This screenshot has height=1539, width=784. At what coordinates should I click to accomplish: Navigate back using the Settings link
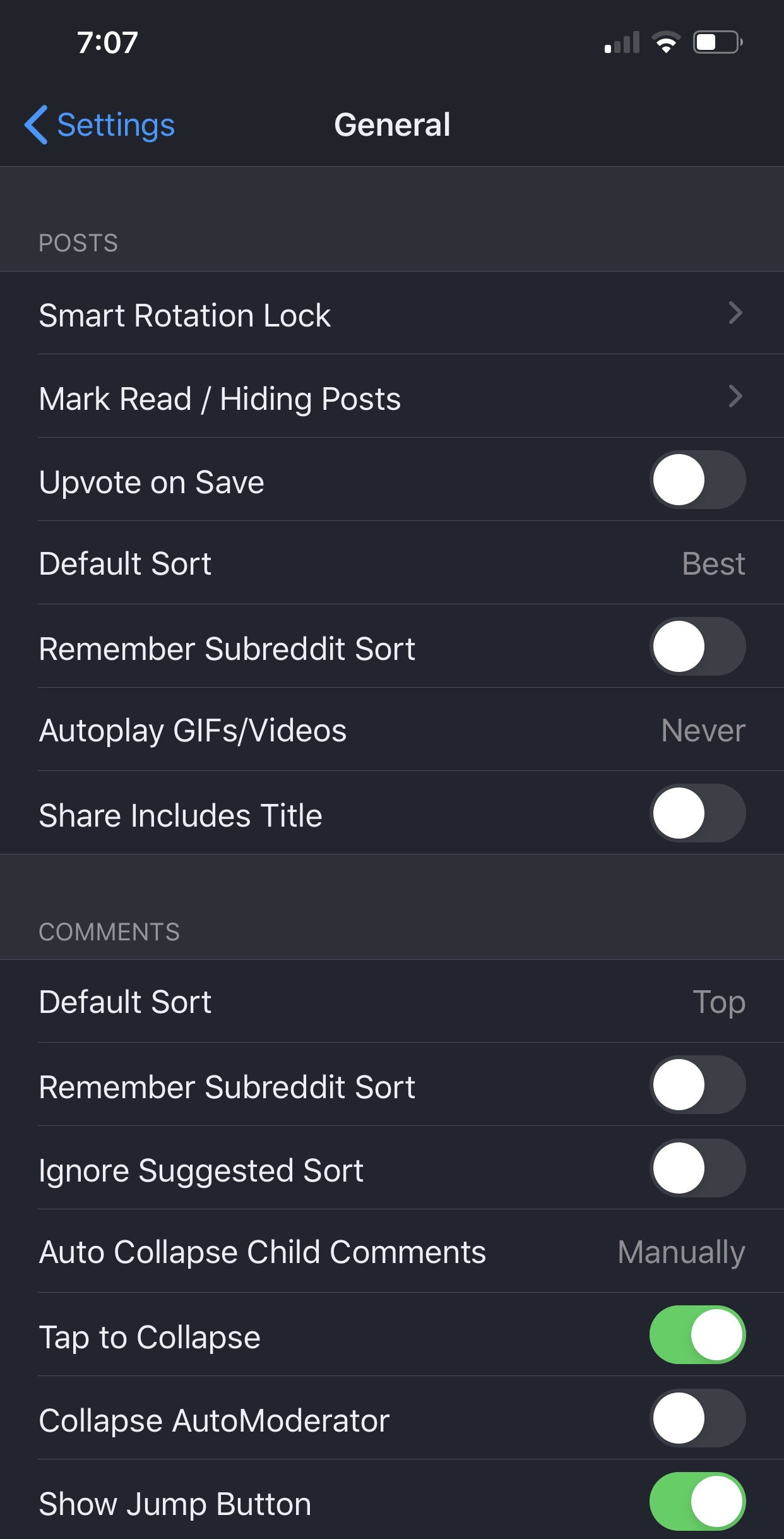(x=114, y=125)
